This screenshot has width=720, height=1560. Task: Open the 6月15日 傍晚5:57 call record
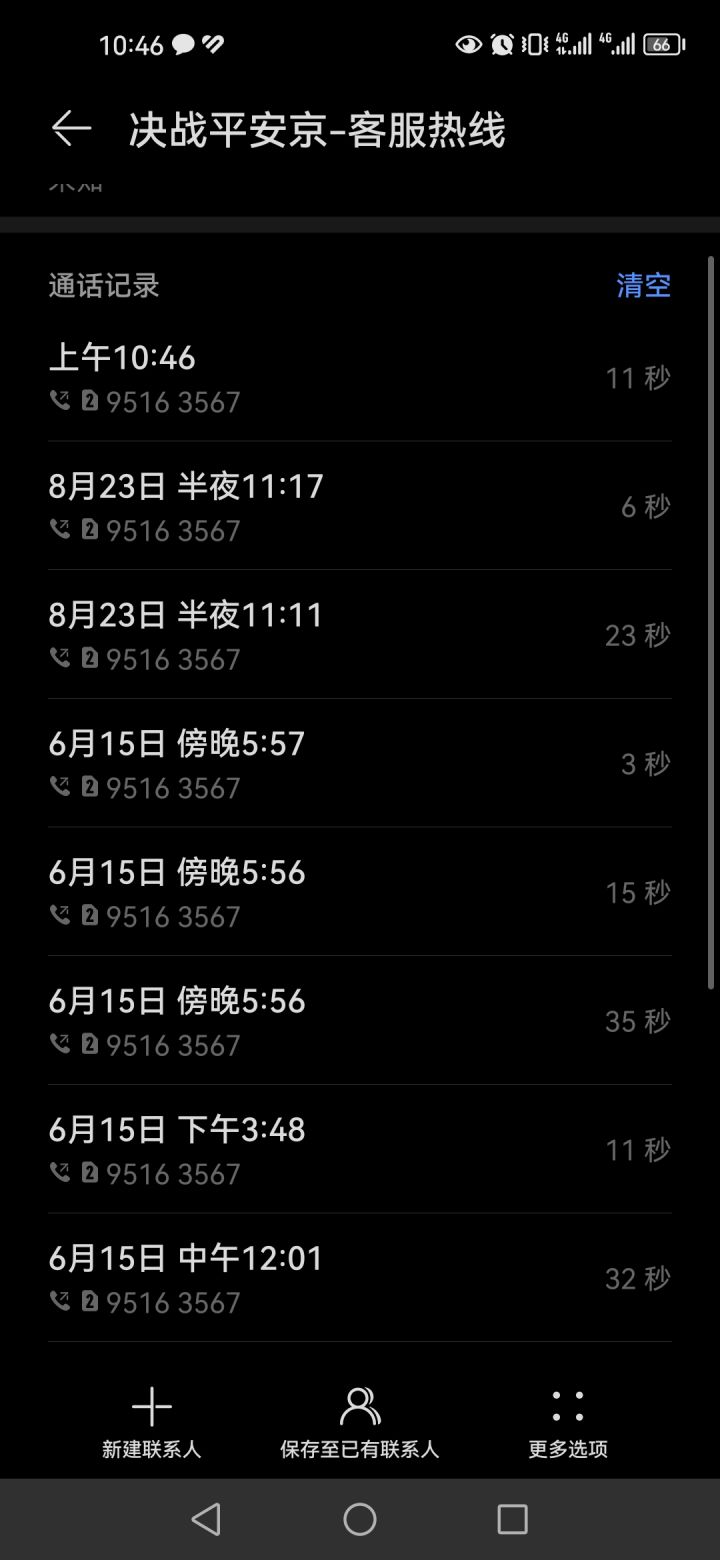(359, 764)
